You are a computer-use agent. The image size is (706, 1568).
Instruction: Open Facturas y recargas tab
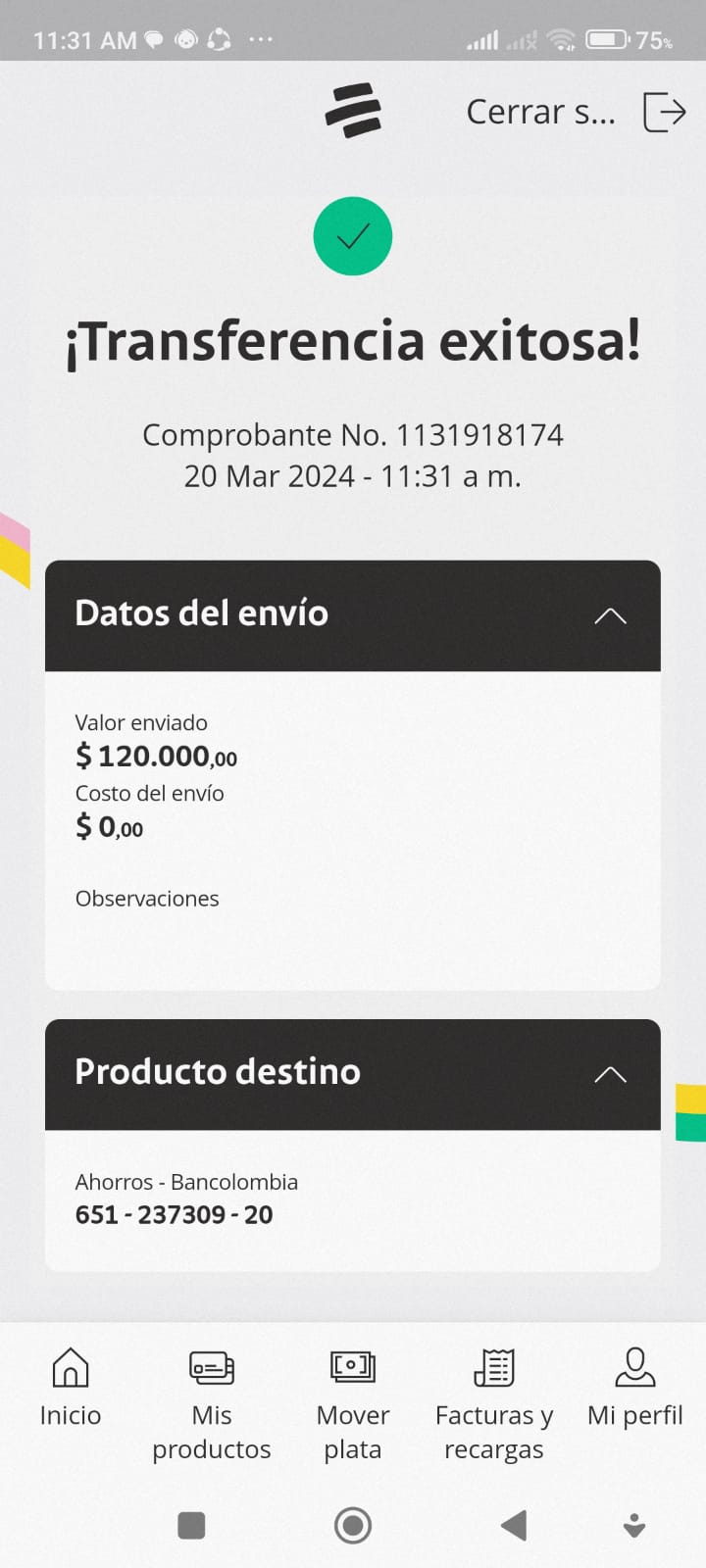(x=494, y=1403)
